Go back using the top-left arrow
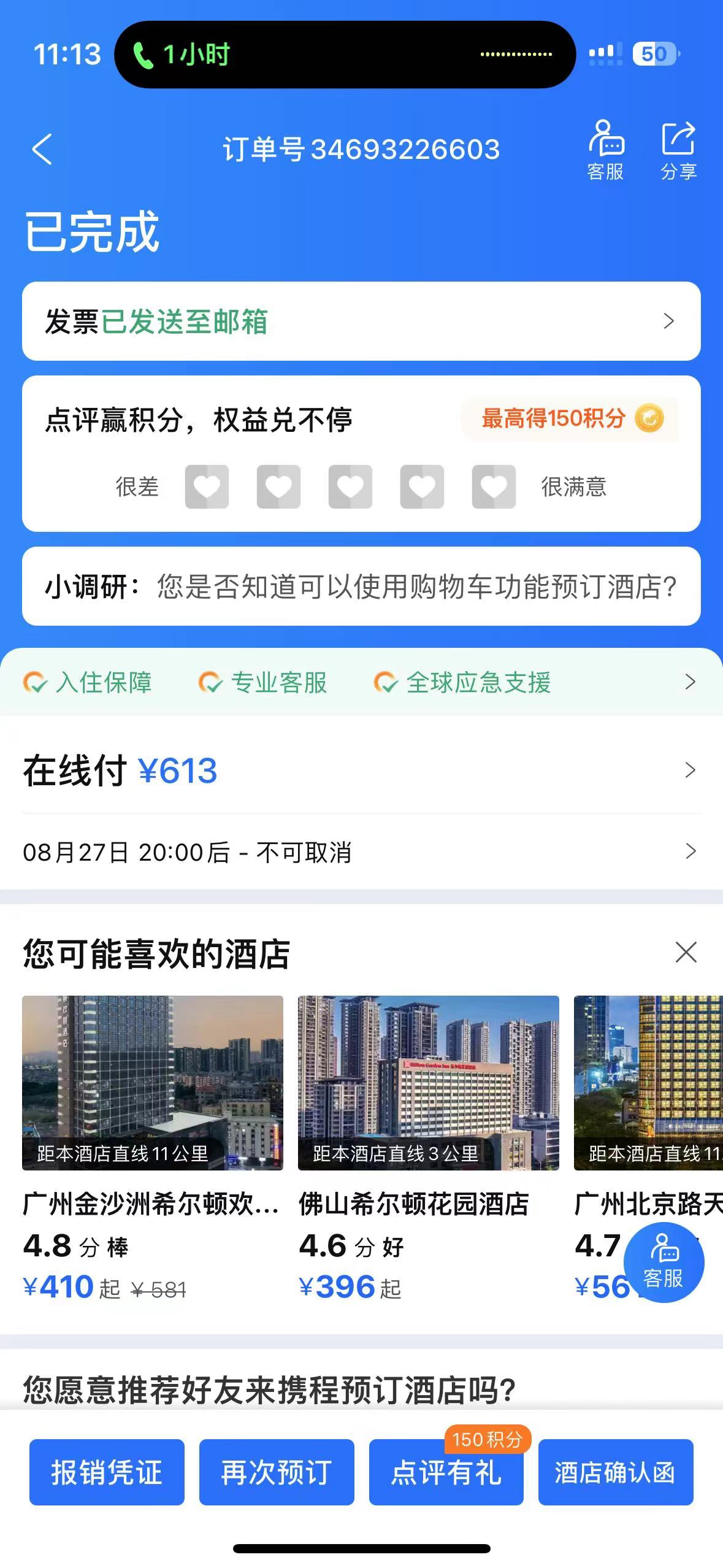The width and height of the screenshot is (723, 1568). [x=42, y=149]
